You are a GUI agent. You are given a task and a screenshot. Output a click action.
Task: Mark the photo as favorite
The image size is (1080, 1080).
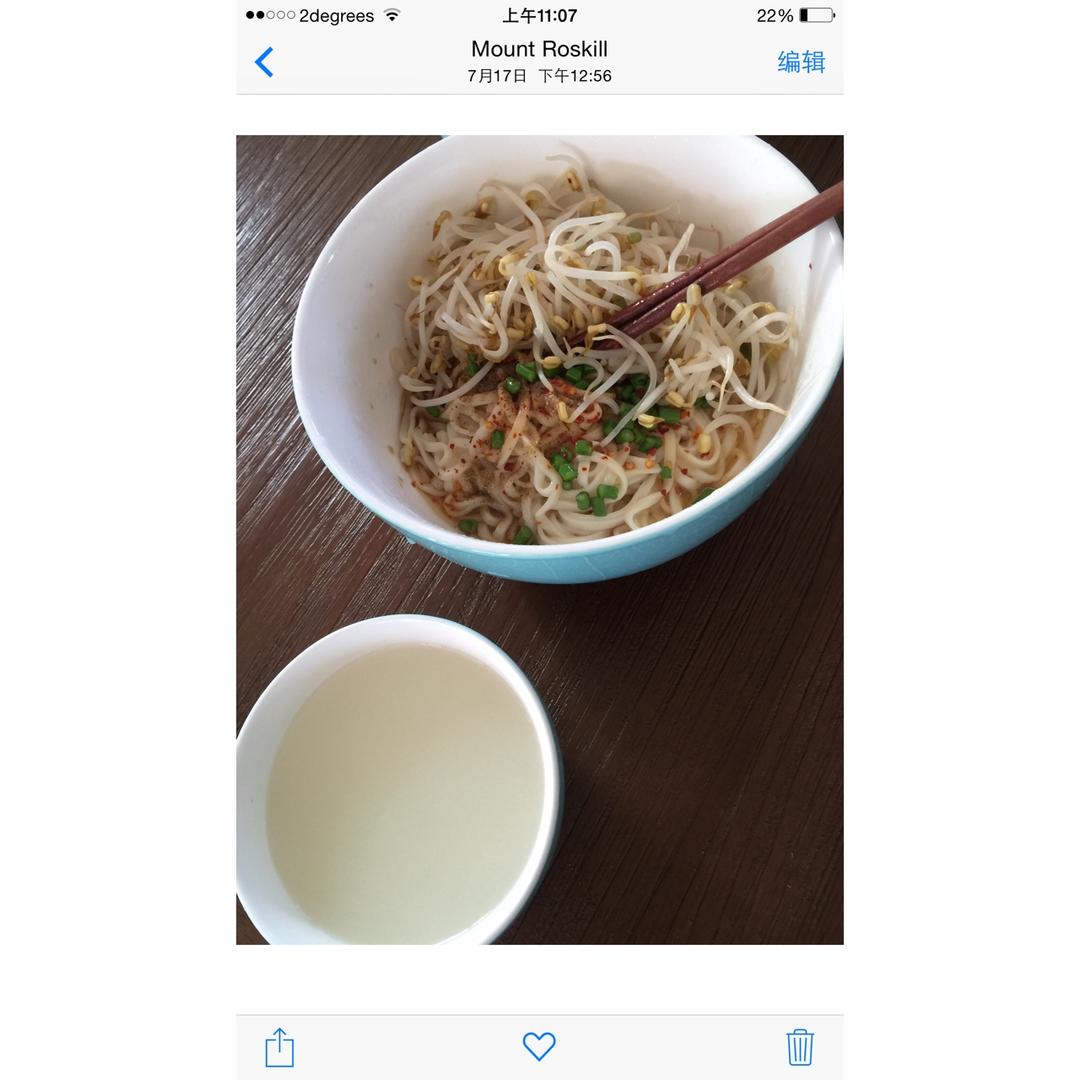pos(539,1046)
